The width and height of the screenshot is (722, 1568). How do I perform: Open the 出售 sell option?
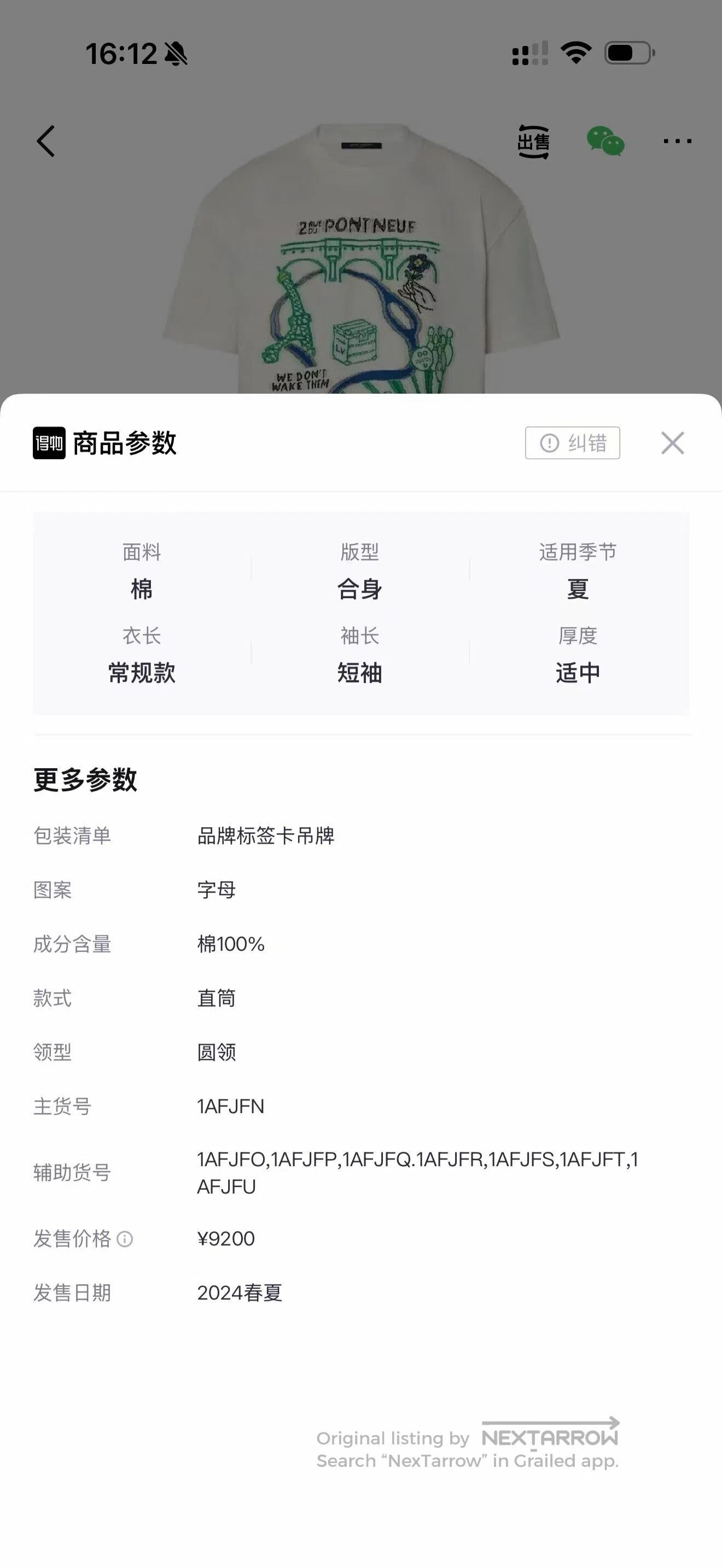(533, 142)
